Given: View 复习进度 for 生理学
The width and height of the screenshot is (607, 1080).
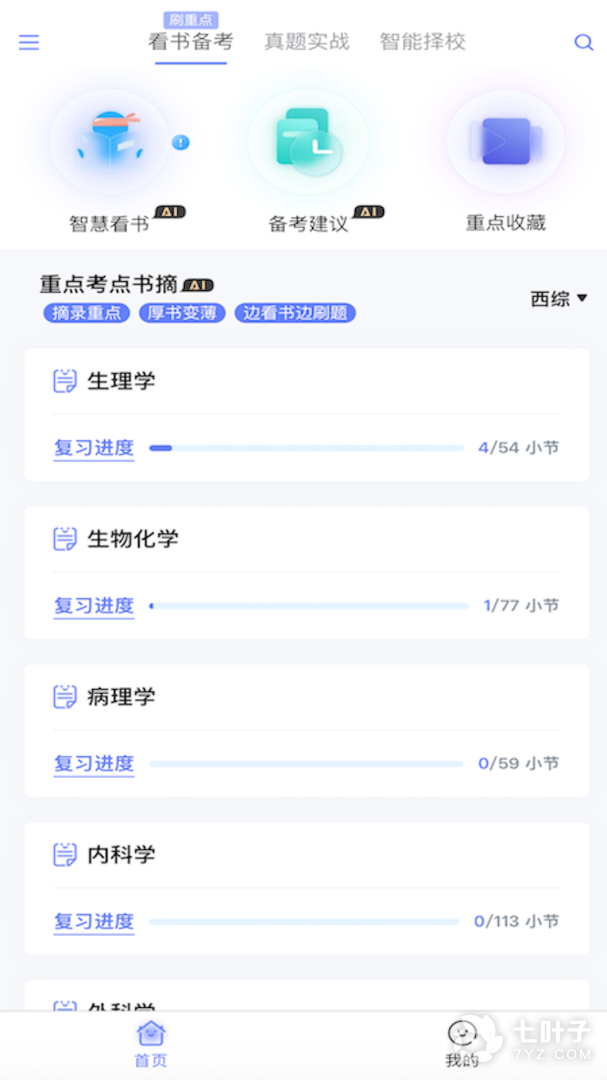Looking at the screenshot, I should [94, 448].
